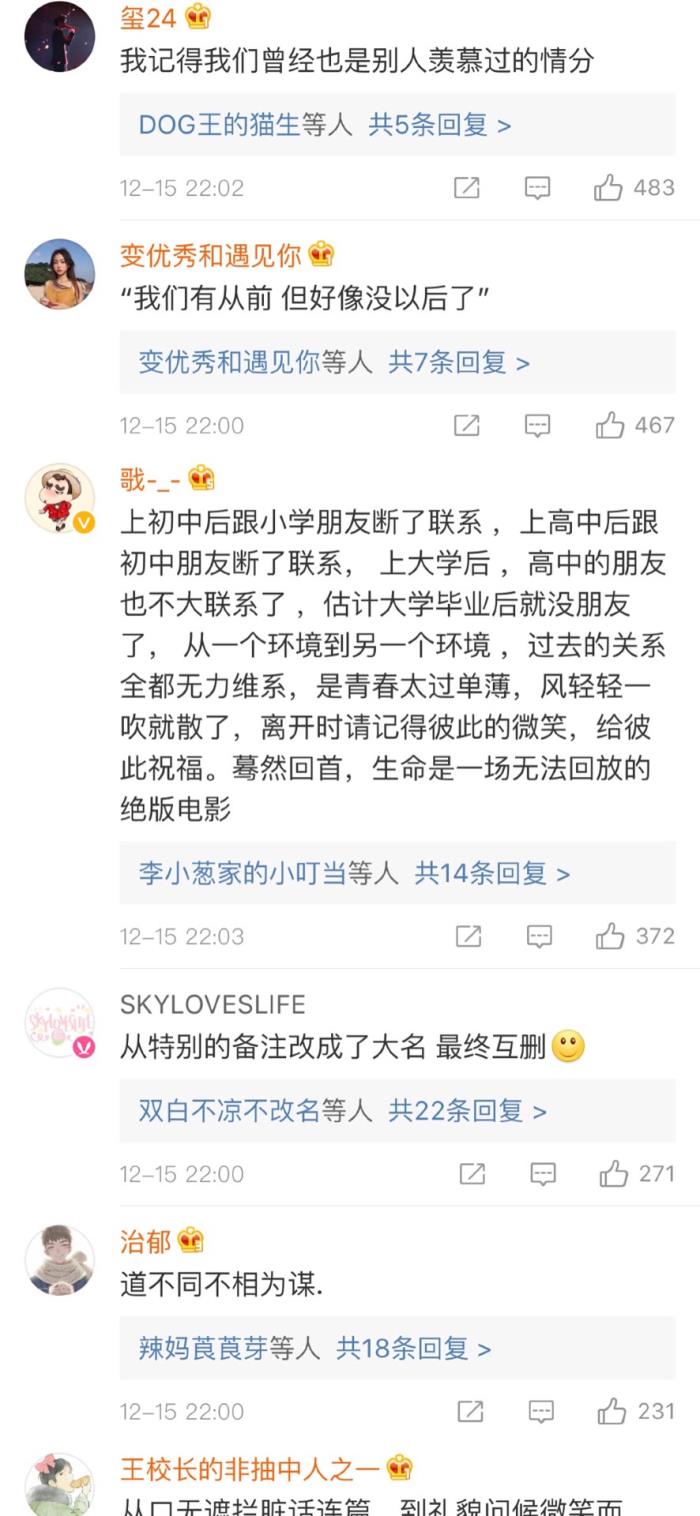Image resolution: width=700 pixels, height=1516 pixels.
Task: Like the comment by 玺24
Action: [609, 188]
